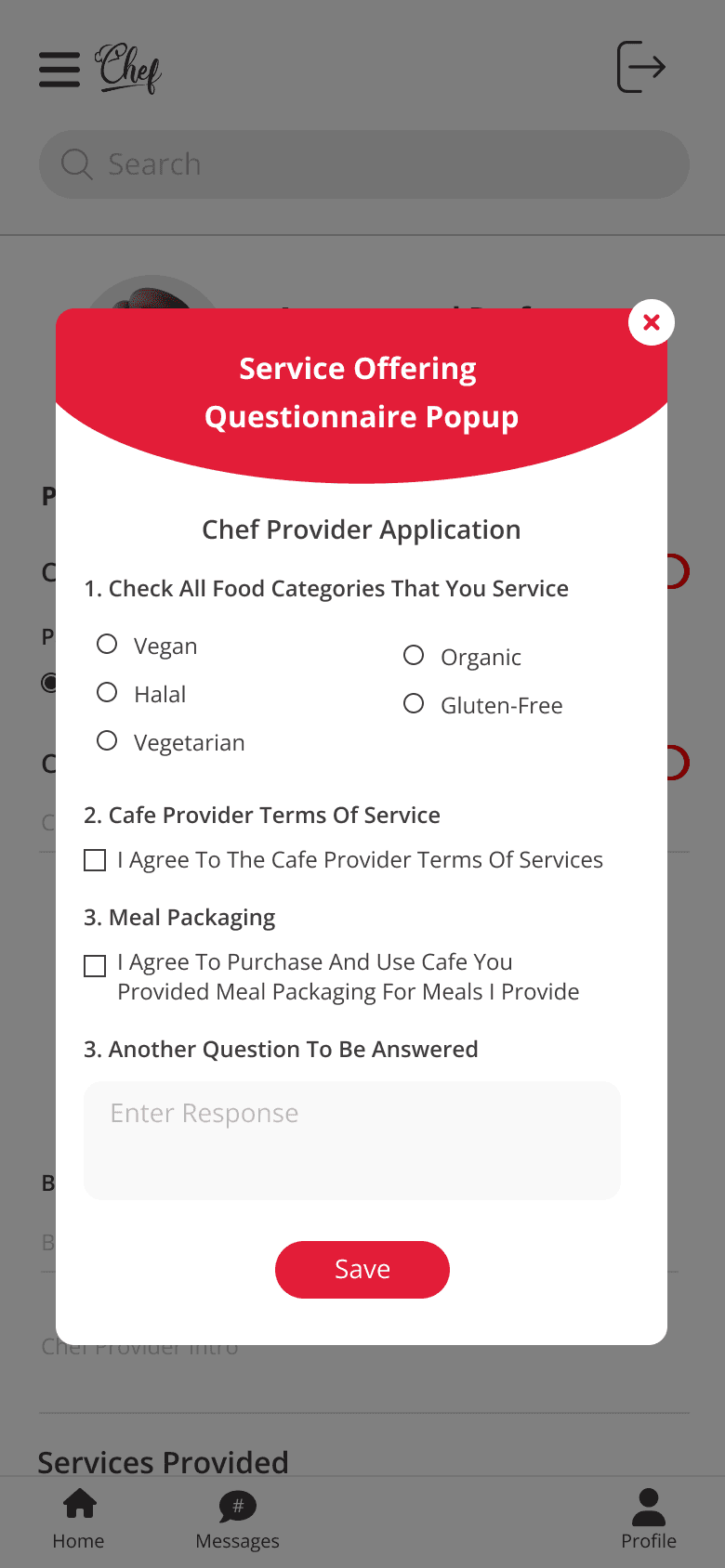Image resolution: width=725 pixels, height=1568 pixels.
Task: Open the search box
Action: (364, 164)
